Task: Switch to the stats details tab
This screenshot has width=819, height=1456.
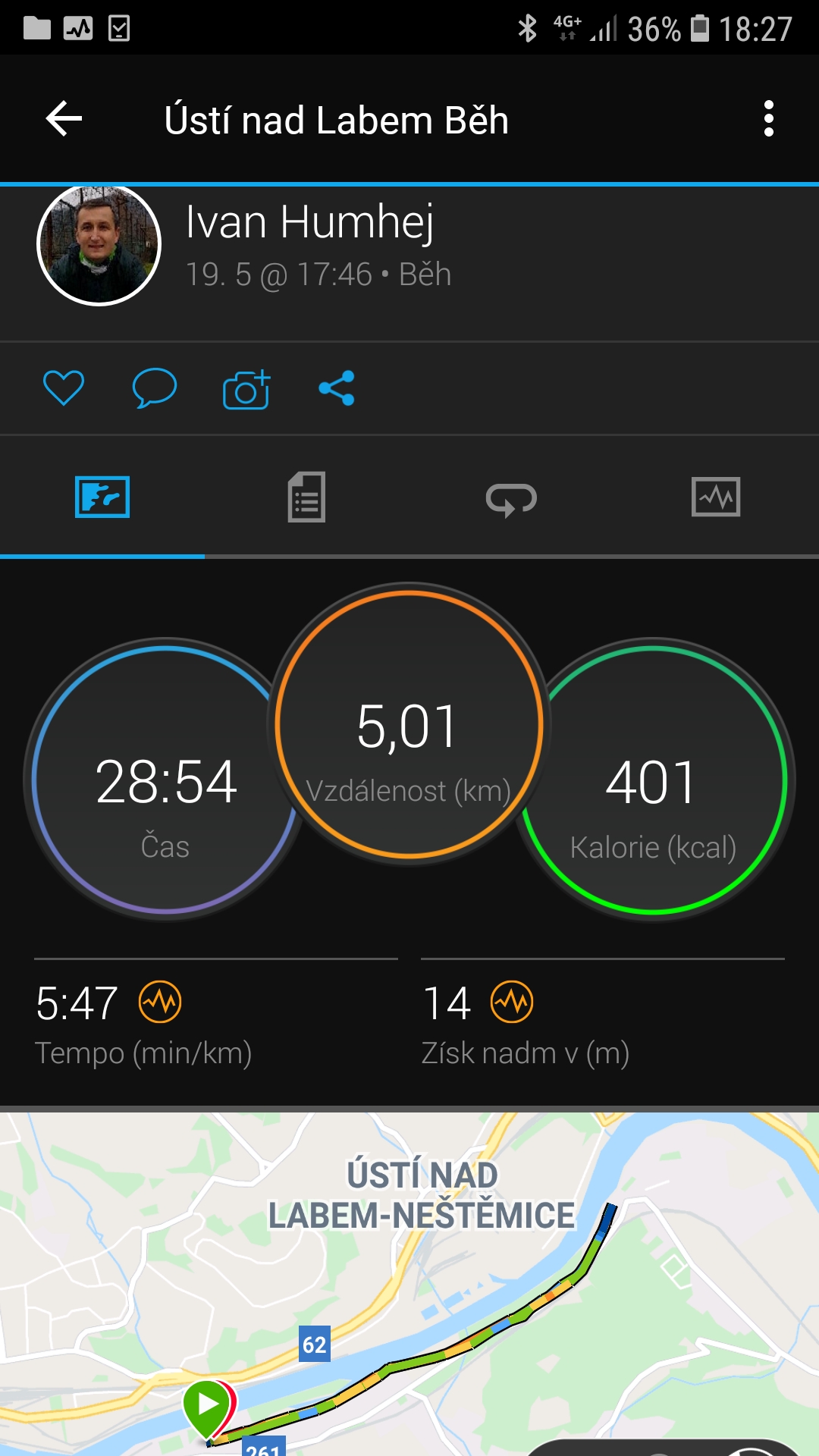Action: pos(306,497)
